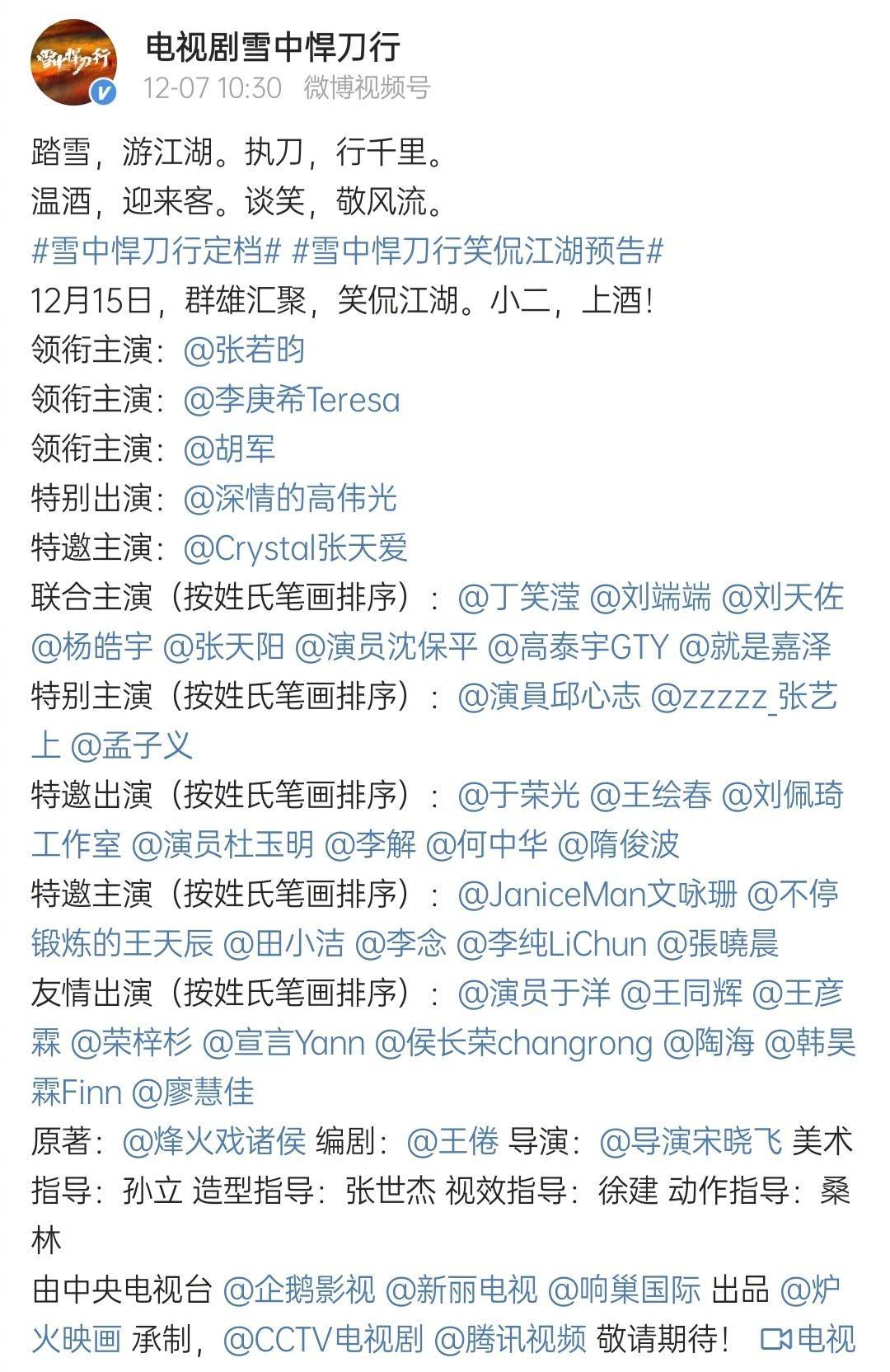Image resolution: width=890 pixels, height=1372 pixels.
Task: View @侯长荣changrong's profile
Action: [x=513, y=1043]
